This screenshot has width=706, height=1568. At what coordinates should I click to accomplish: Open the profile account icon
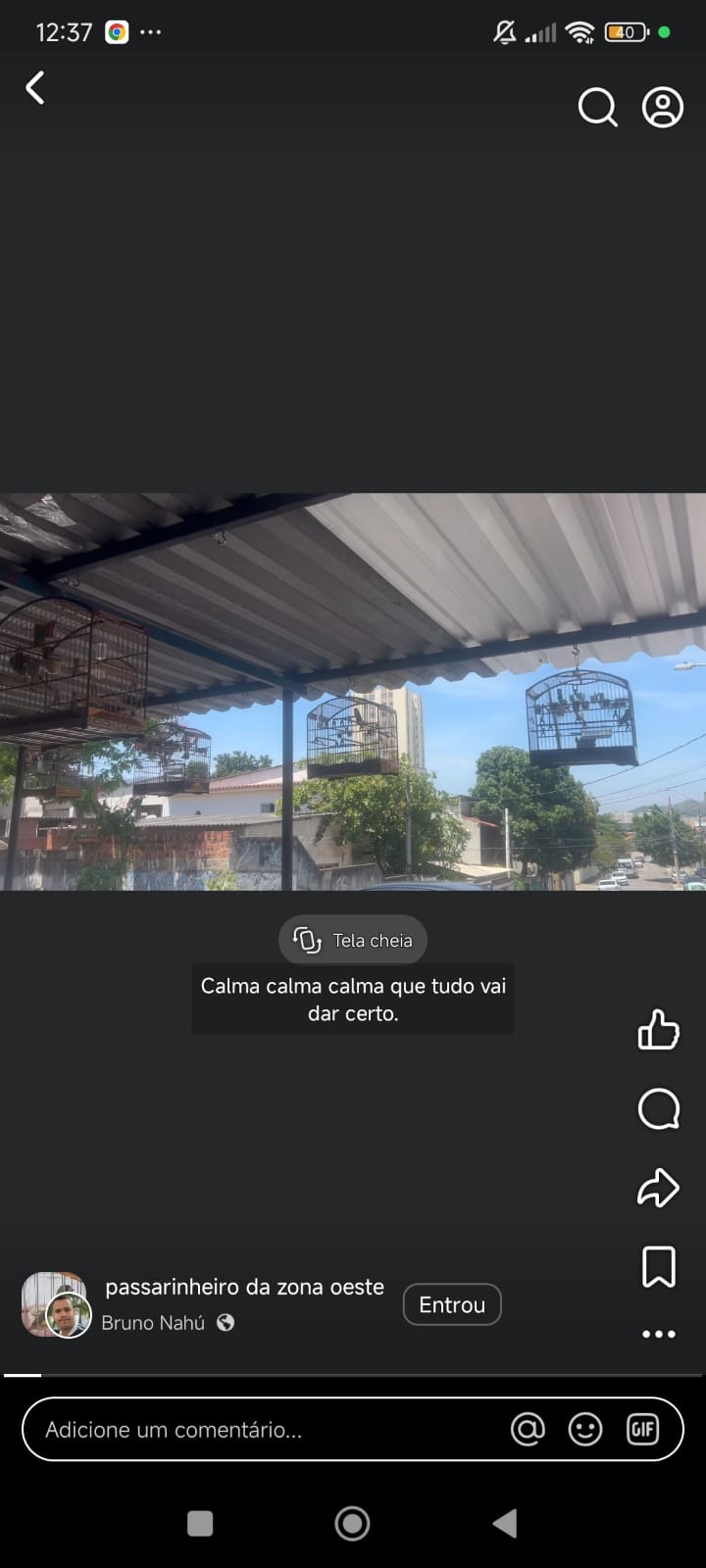point(663,108)
